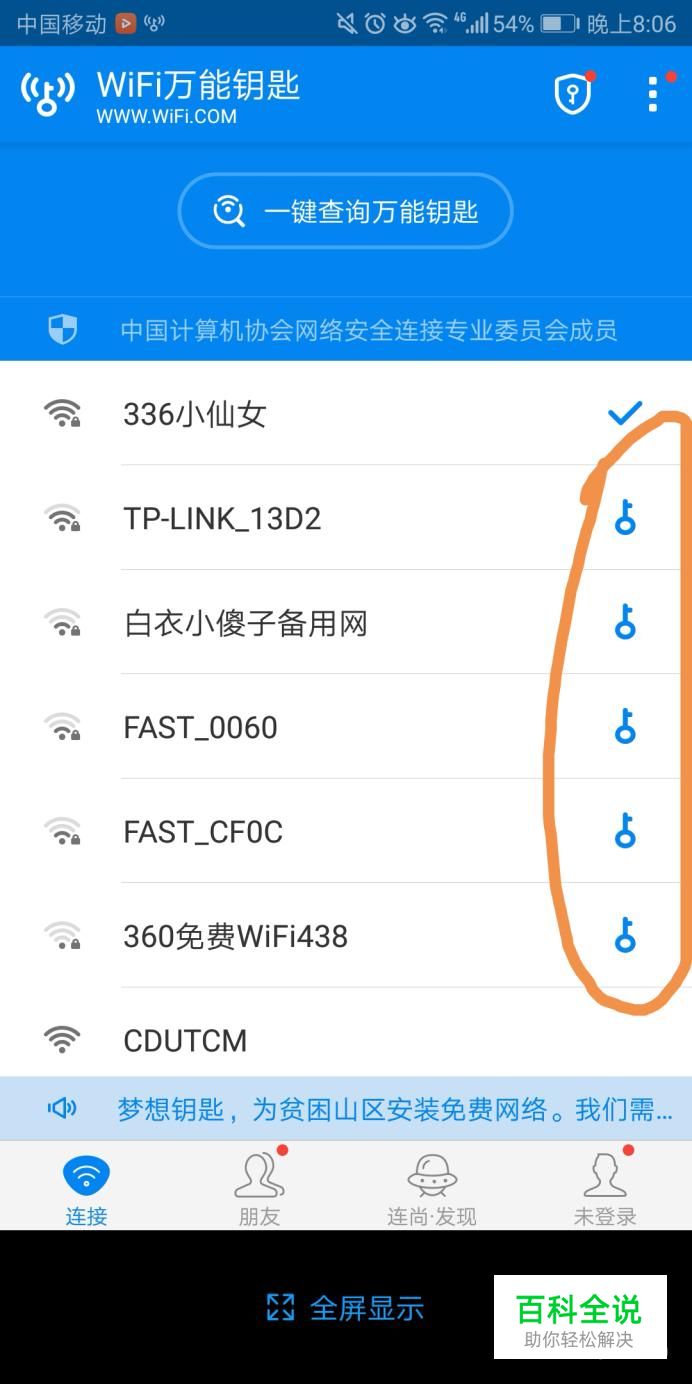Open the 梦想钥匙 announcement banner
The width and height of the screenshot is (692, 1384).
point(346,1108)
